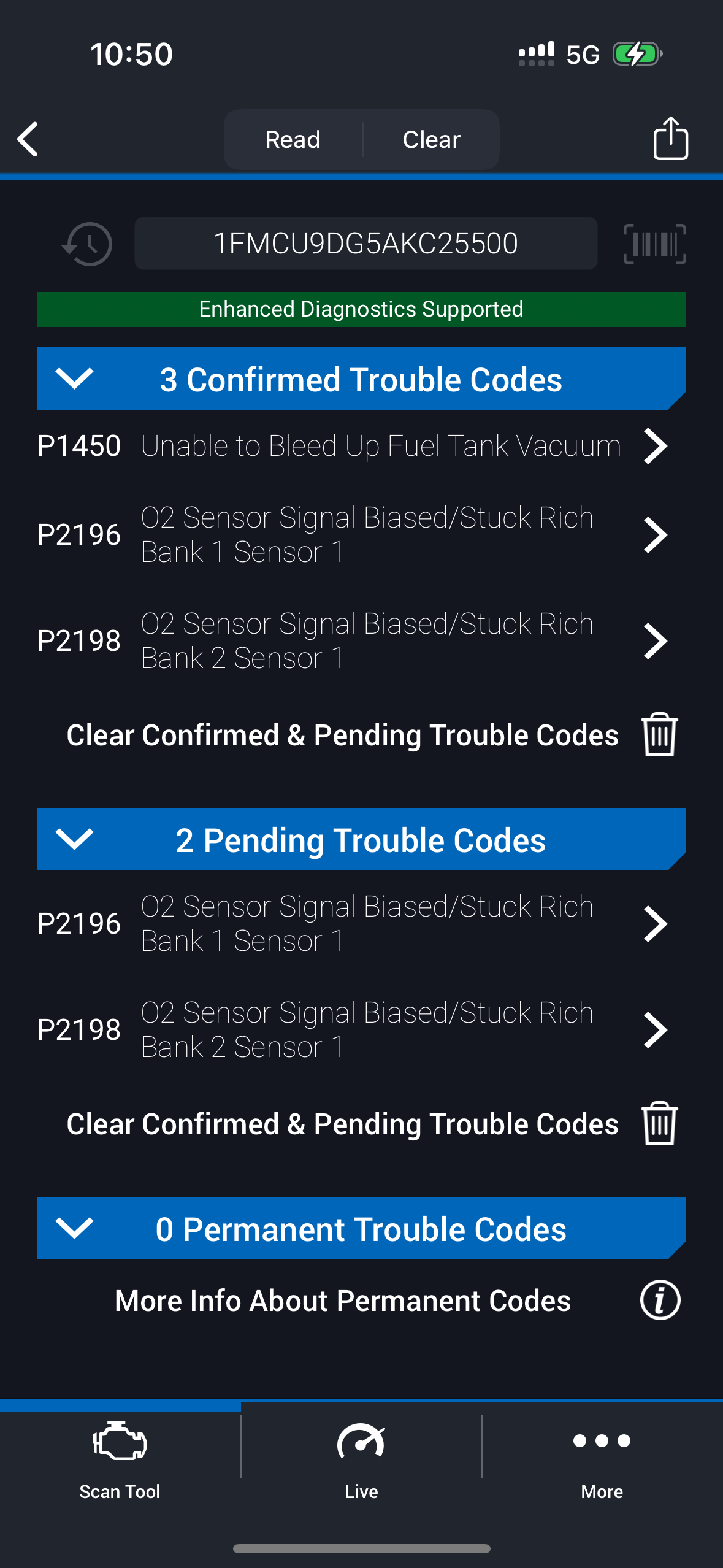Share the diagnostic report

coord(670,139)
